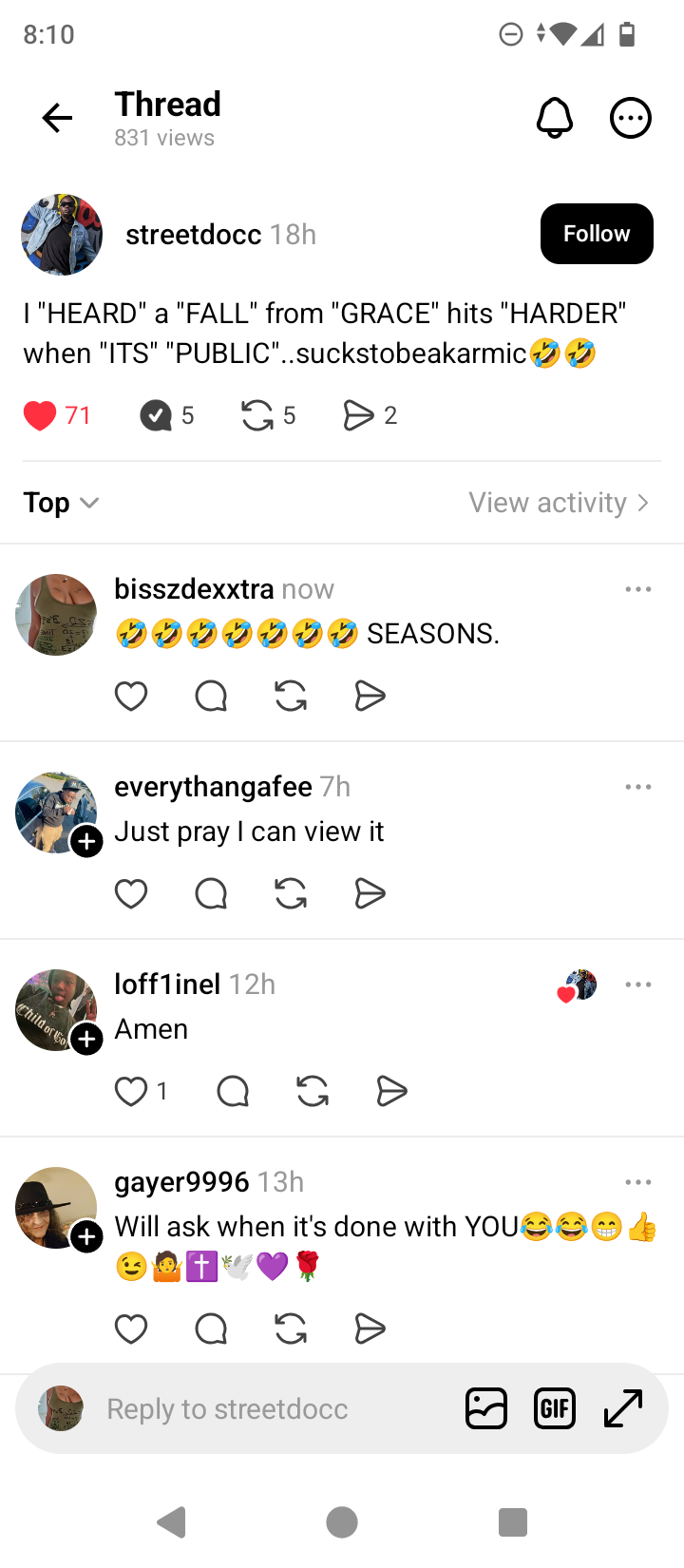The width and height of the screenshot is (684, 1568).
Task: Share gayer9996's reply
Action: click(x=370, y=1329)
